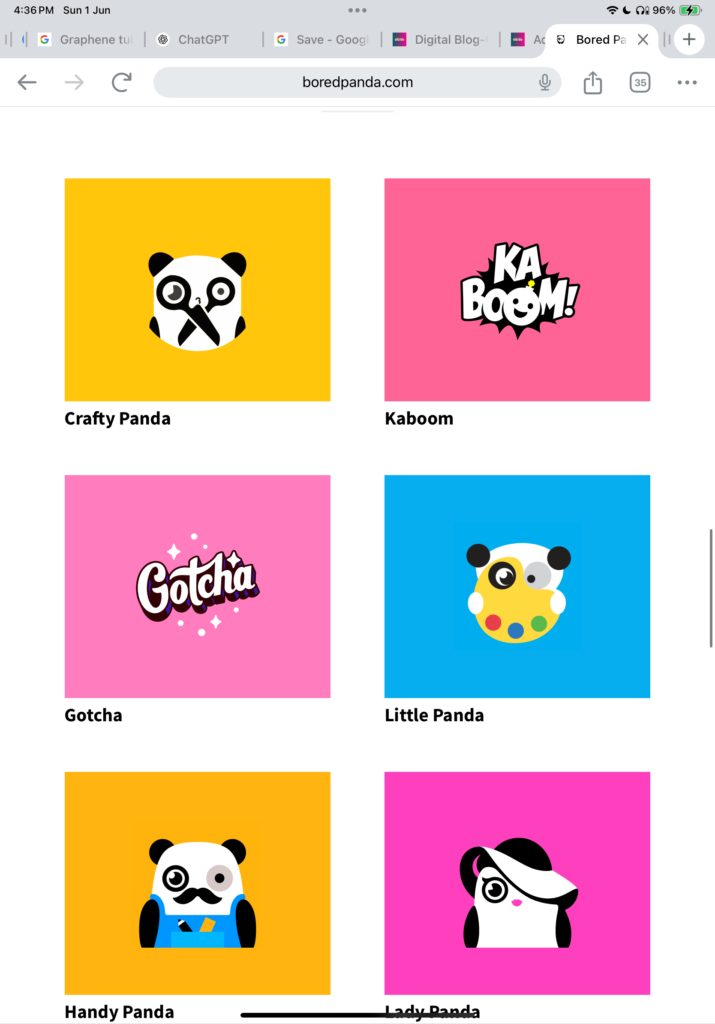Open a new tab with the plus button
This screenshot has width=715, height=1024.
tap(689, 40)
